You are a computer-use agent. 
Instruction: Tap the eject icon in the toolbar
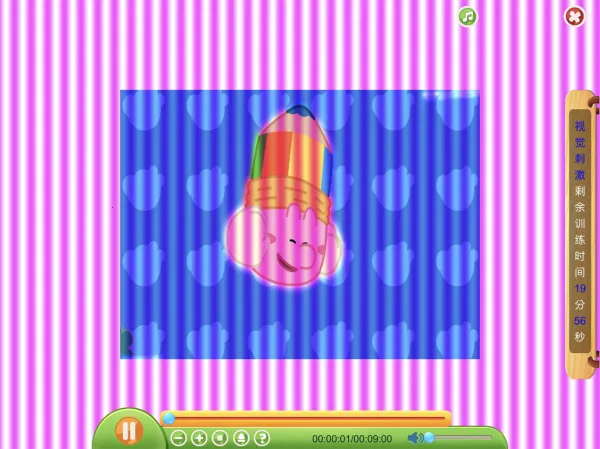point(241,438)
